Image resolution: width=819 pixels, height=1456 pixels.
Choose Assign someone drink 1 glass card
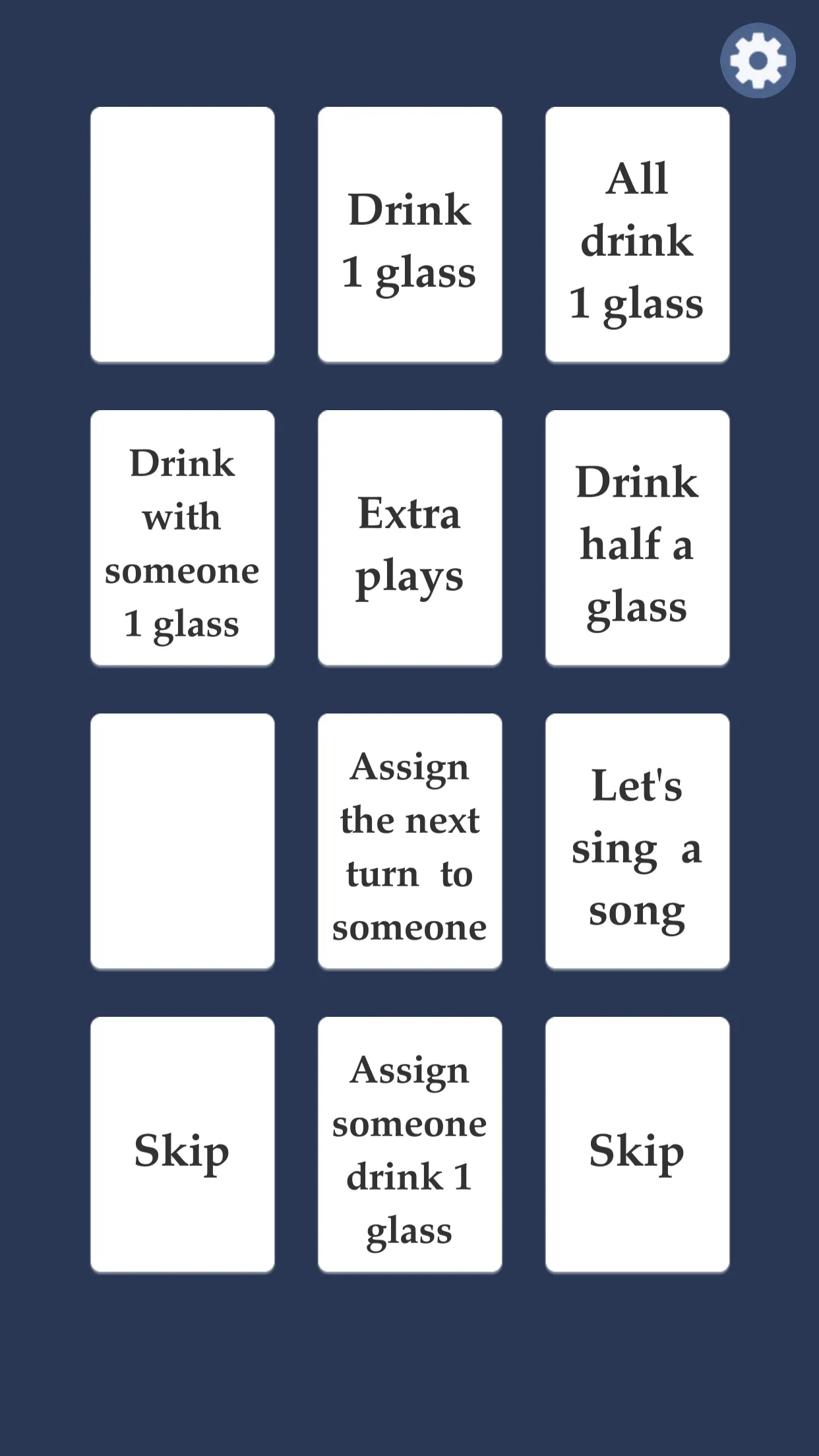click(409, 1145)
